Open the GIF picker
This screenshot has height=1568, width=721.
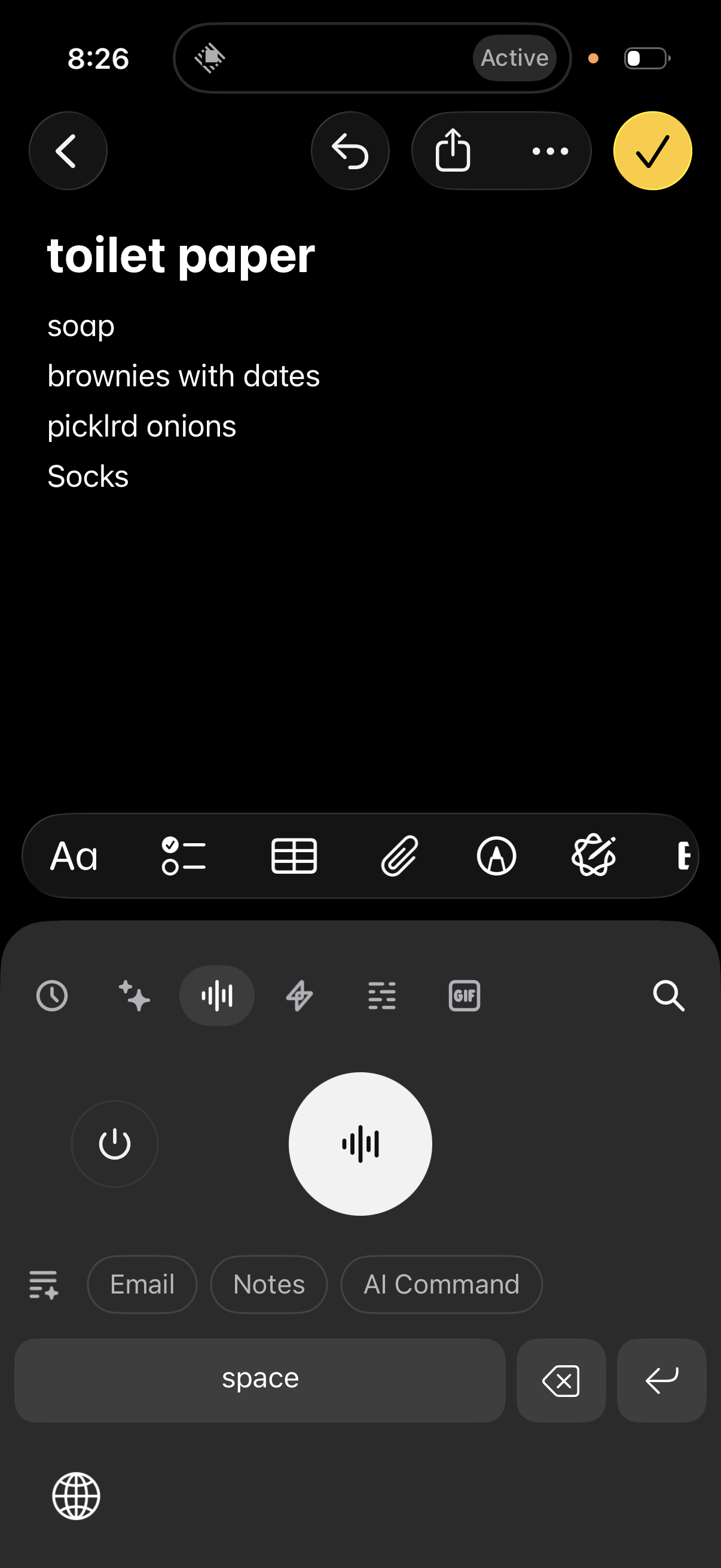click(x=465, y=996)
